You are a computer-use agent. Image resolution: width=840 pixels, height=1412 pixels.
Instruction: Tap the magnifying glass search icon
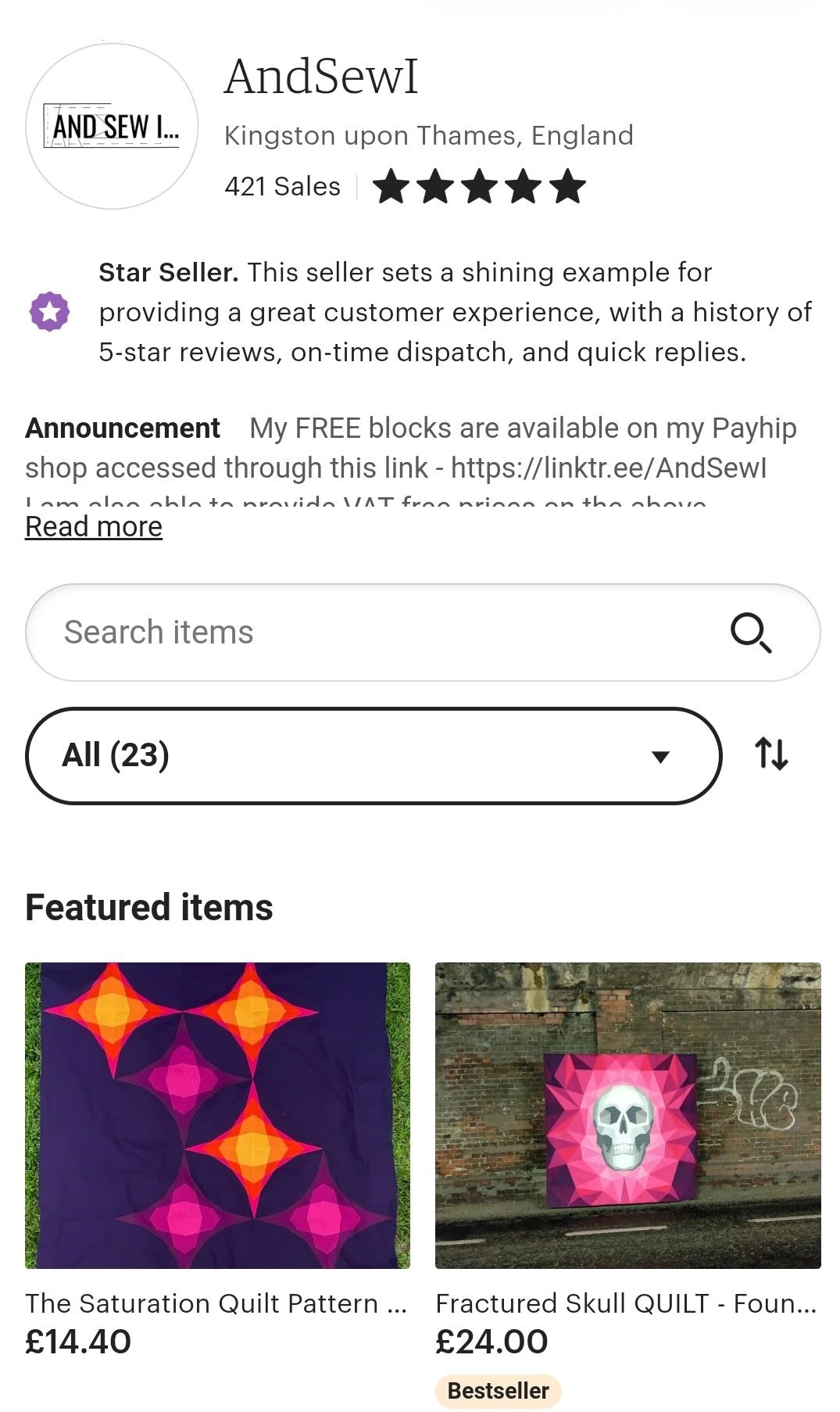[751, 633]
